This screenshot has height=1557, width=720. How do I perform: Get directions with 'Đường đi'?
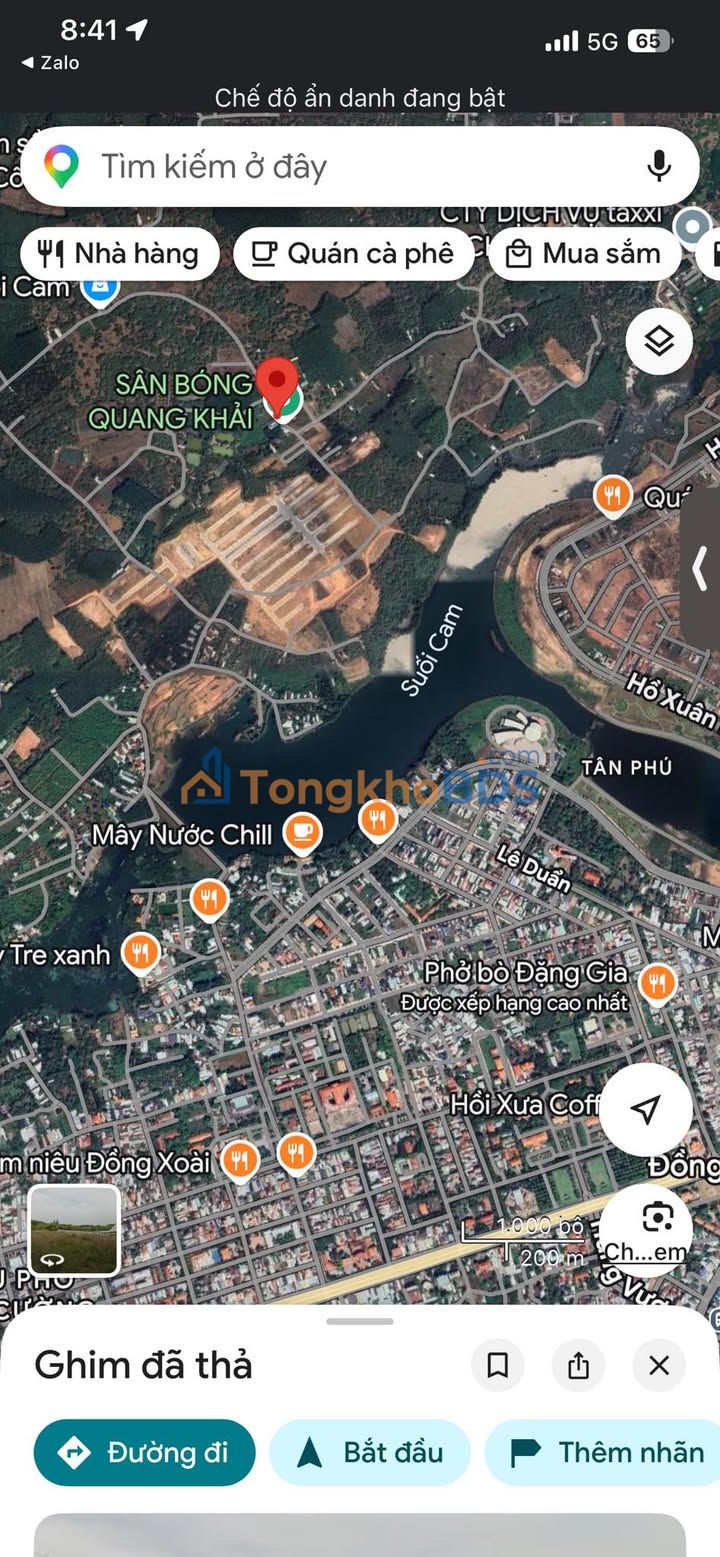point(145,1452)
